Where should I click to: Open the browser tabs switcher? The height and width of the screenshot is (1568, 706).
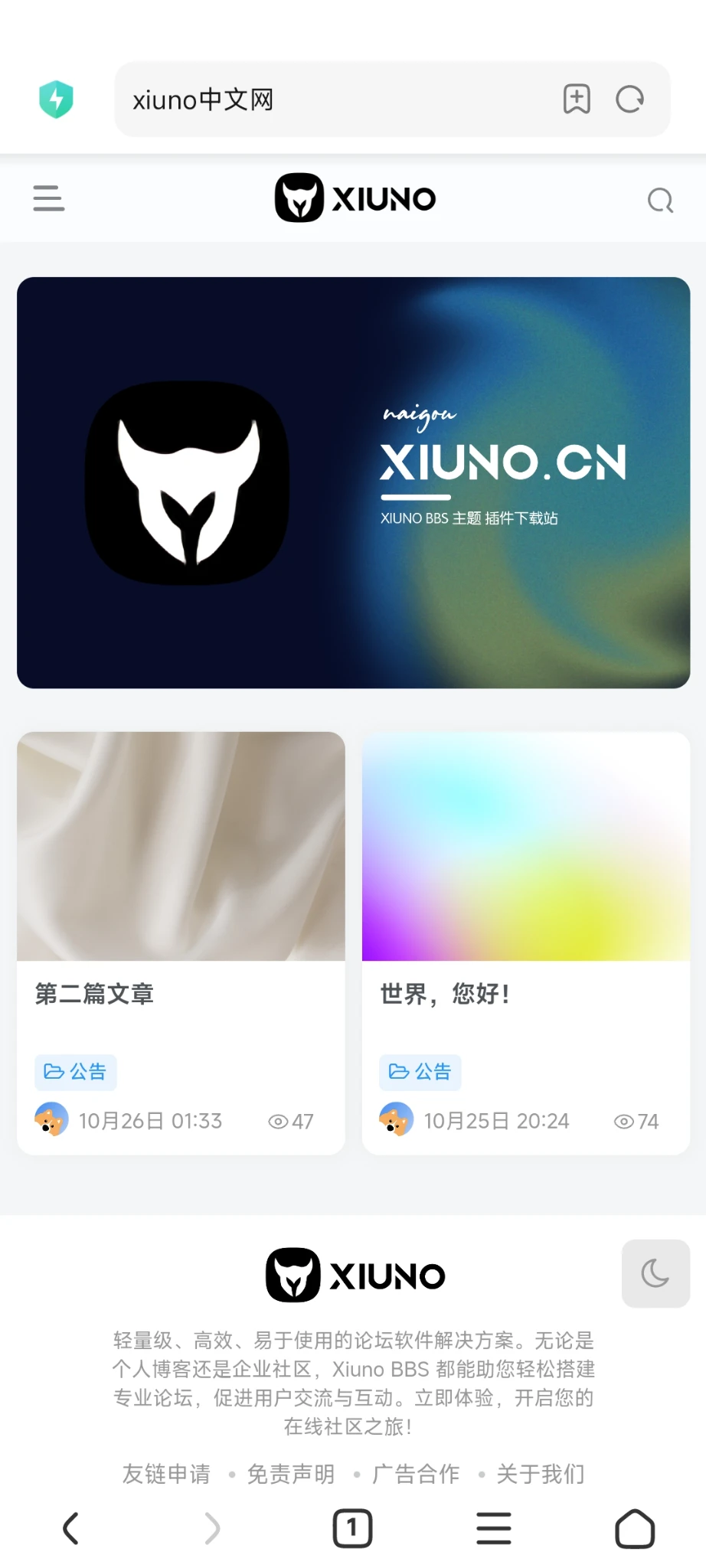352,1528
